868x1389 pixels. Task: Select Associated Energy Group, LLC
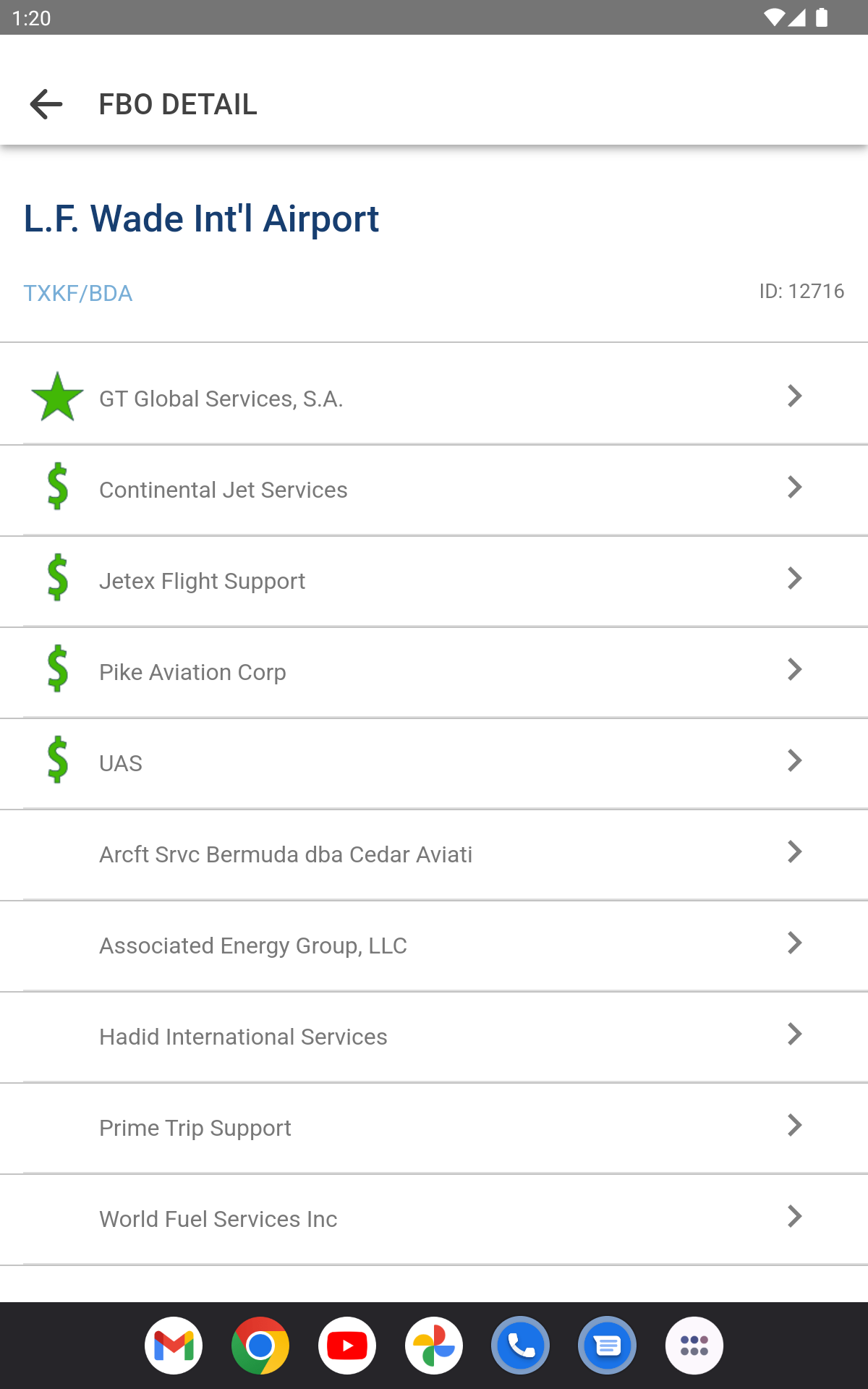(x=434, y=945)
